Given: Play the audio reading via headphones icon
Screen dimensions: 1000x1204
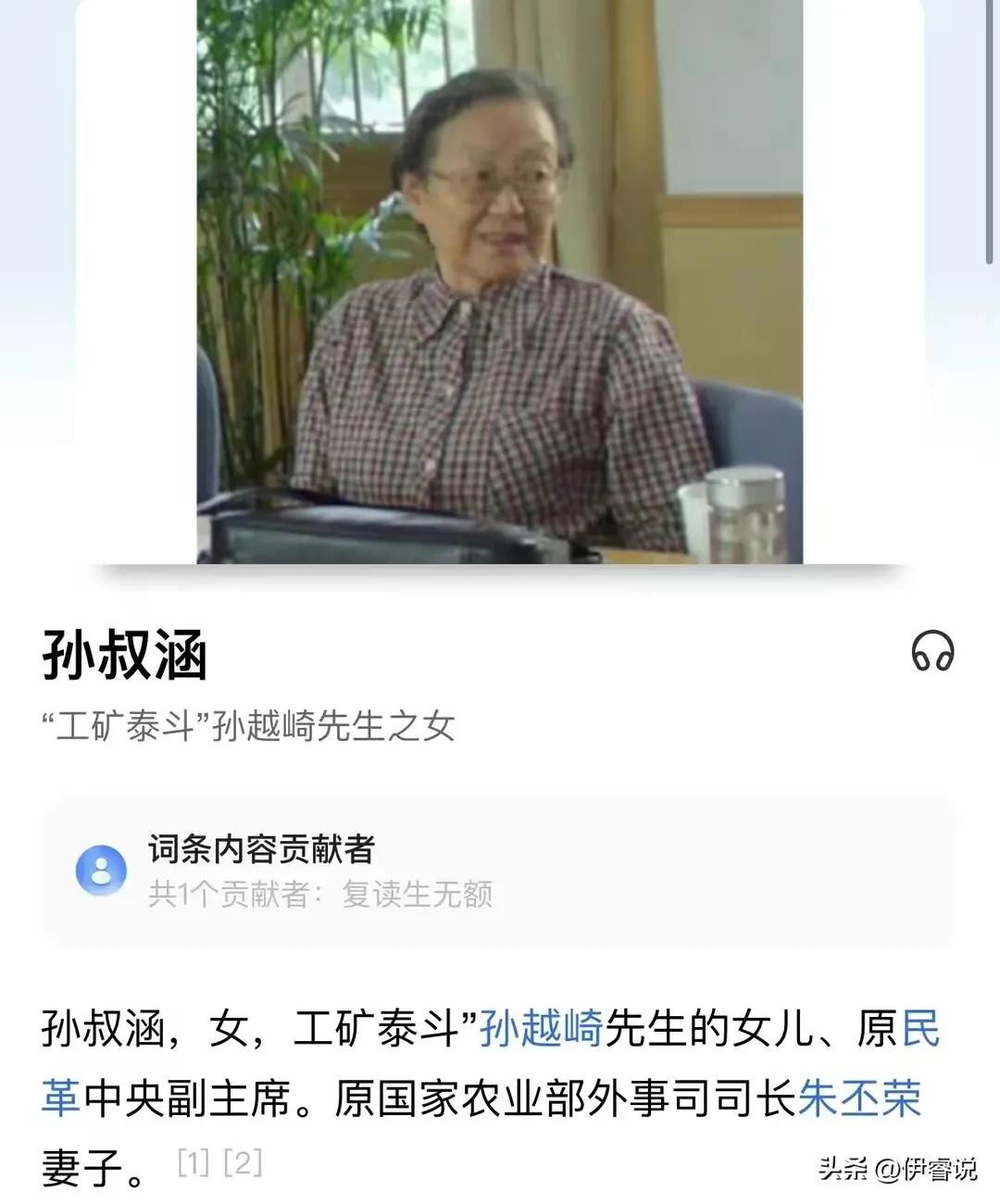Looking at the screenshot, I should tap(932, 650).
